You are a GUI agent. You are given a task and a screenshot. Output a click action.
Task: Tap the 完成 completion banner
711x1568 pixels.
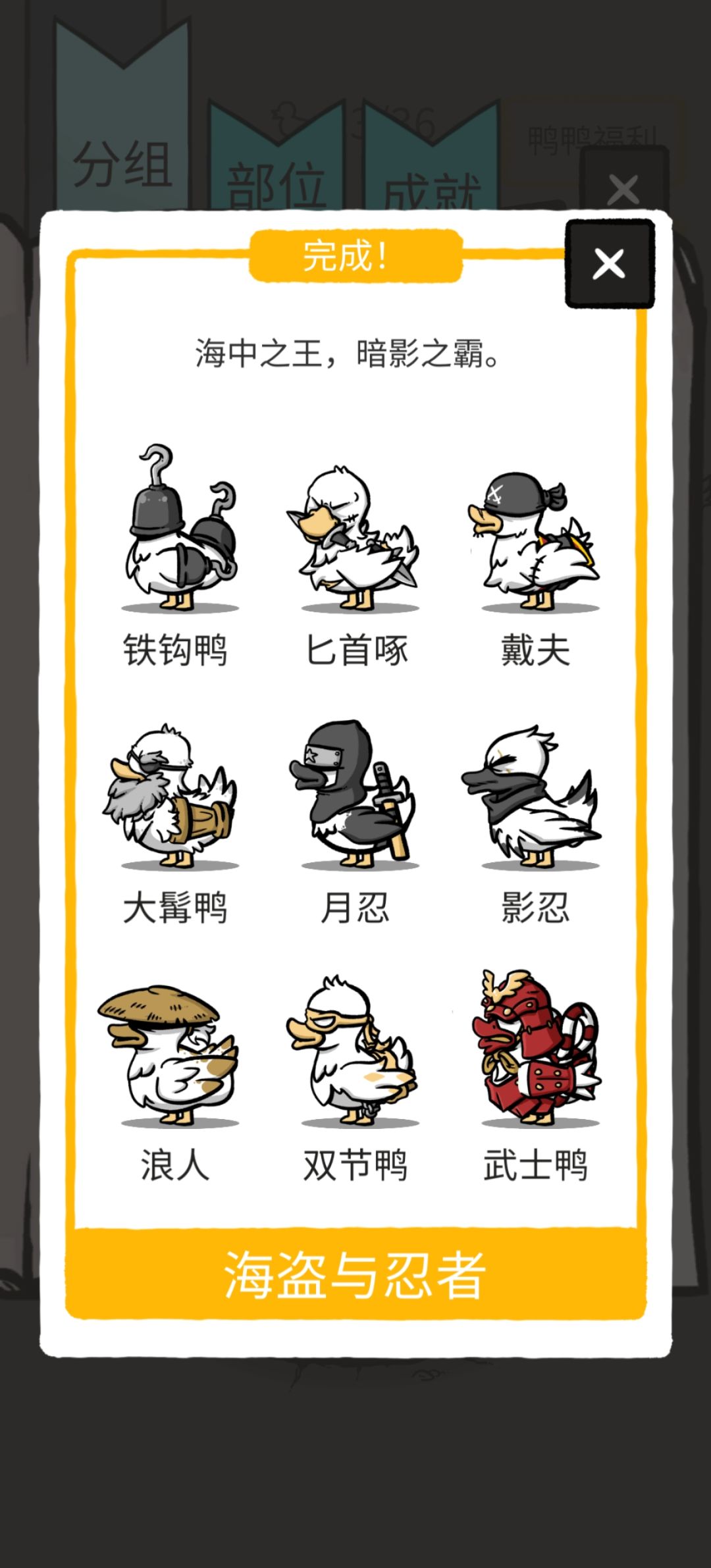(x=355, y=257)
